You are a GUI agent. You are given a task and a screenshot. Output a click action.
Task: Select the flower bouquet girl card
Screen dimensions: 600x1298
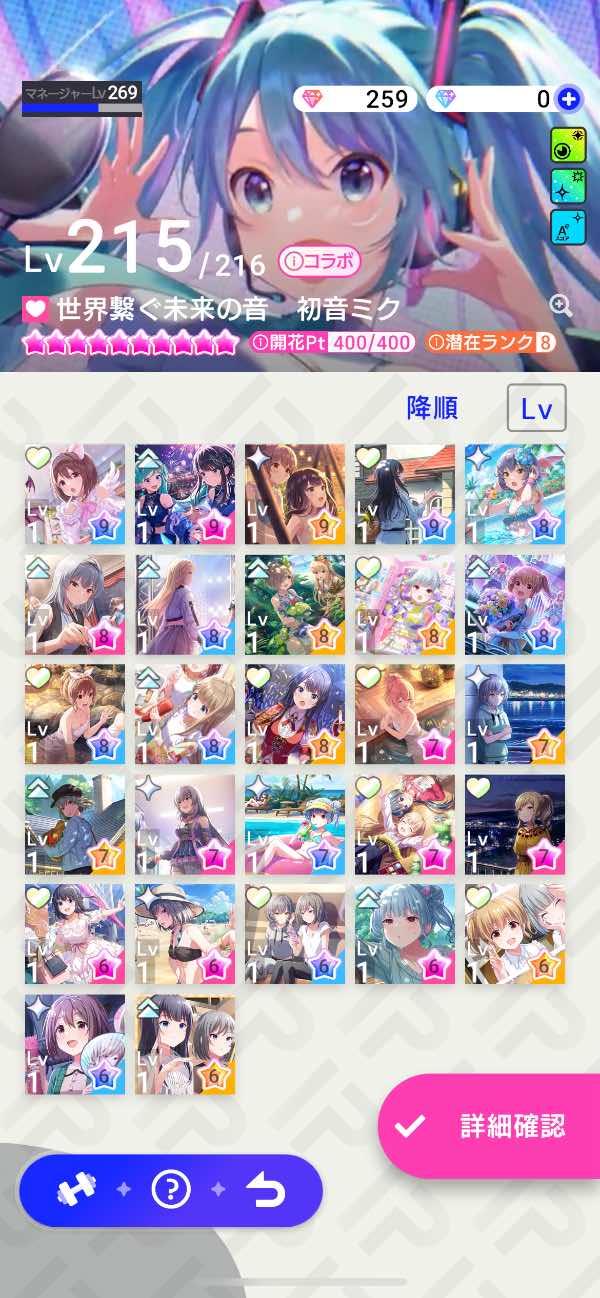[x=515, y=604]
